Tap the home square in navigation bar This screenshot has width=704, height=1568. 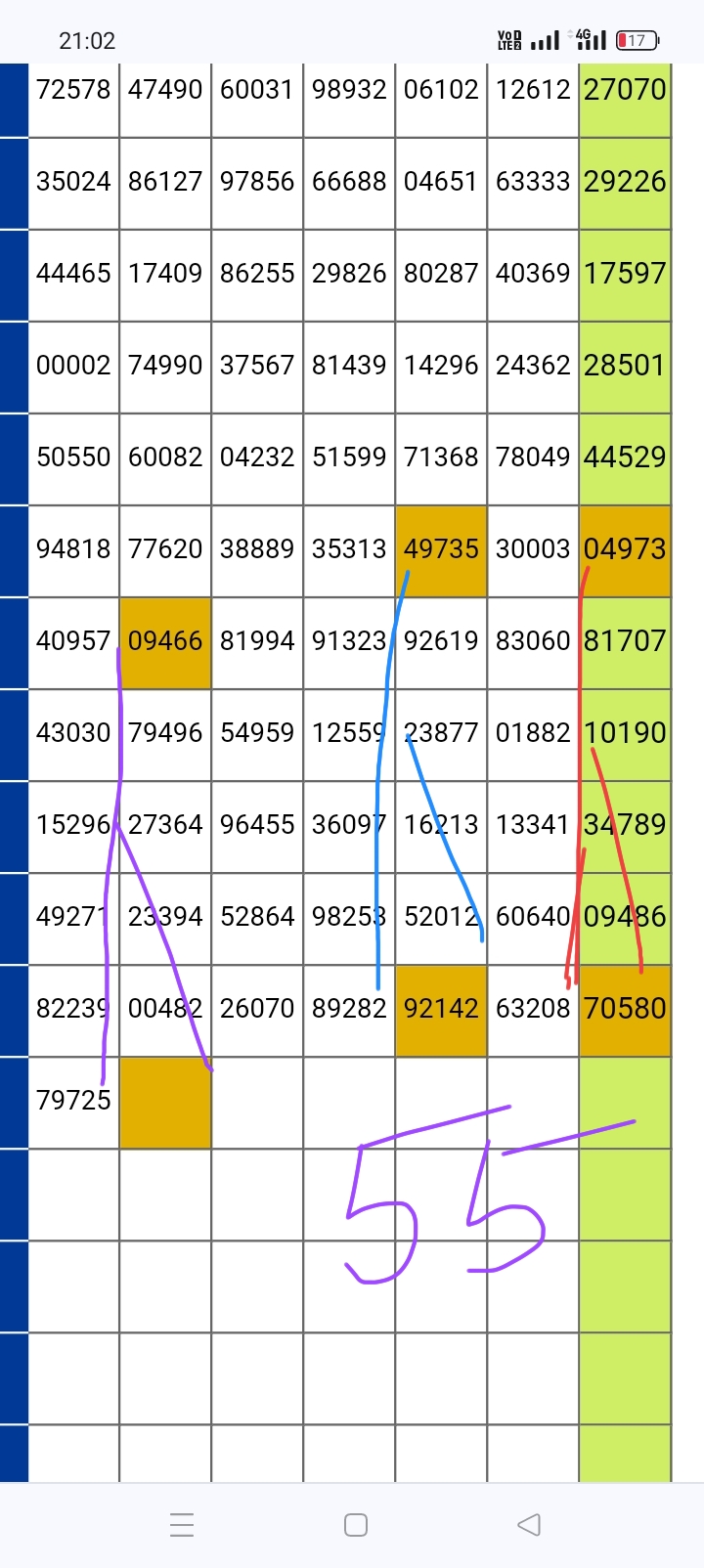point(356,1525)
